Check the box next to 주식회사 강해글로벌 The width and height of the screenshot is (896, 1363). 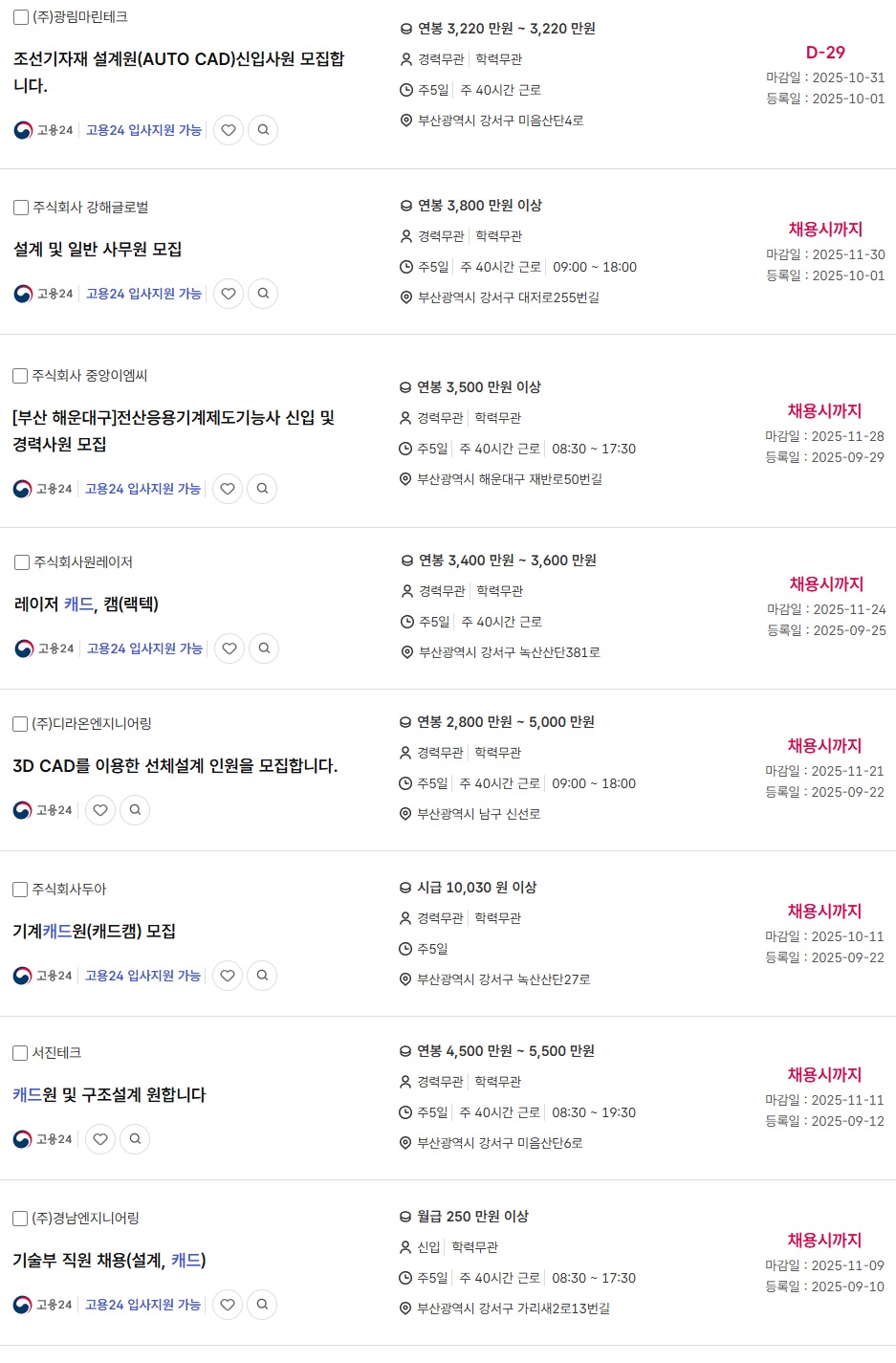(x=21, y=208)
